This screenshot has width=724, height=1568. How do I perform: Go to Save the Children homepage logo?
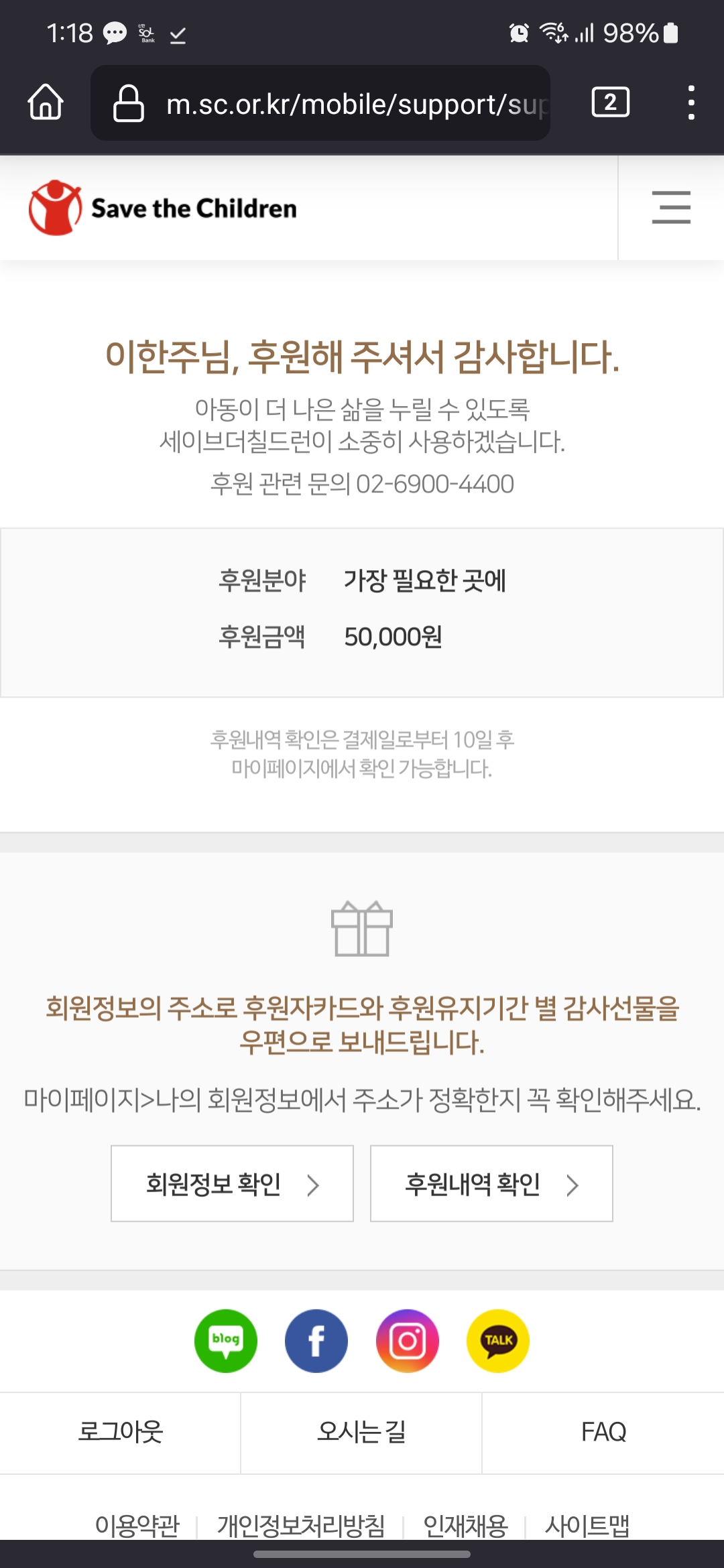pyautogui.click(x=163, y=208)
